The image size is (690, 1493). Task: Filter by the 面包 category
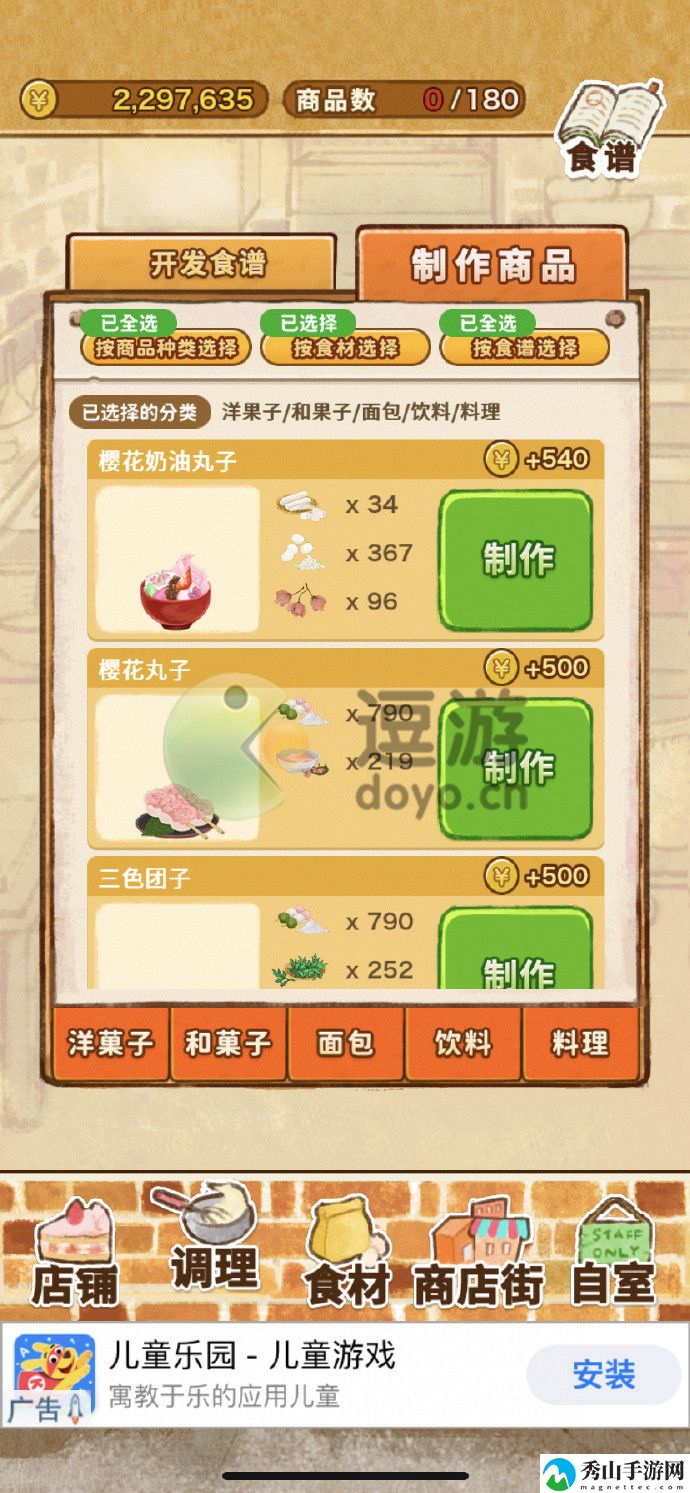[x=346, y=1044]
